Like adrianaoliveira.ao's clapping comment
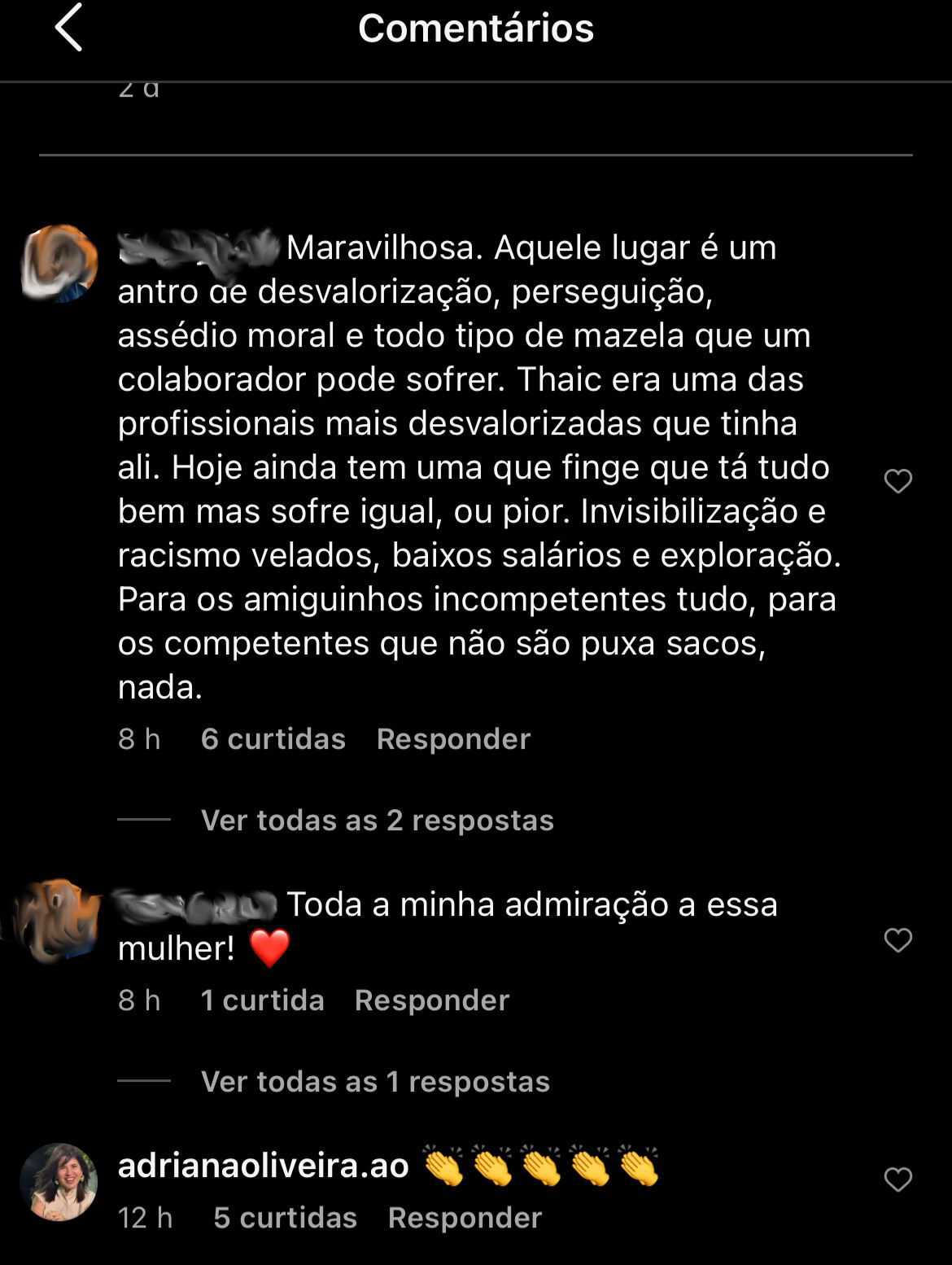Viewport: 952px width, 1265px height. 897,1180
